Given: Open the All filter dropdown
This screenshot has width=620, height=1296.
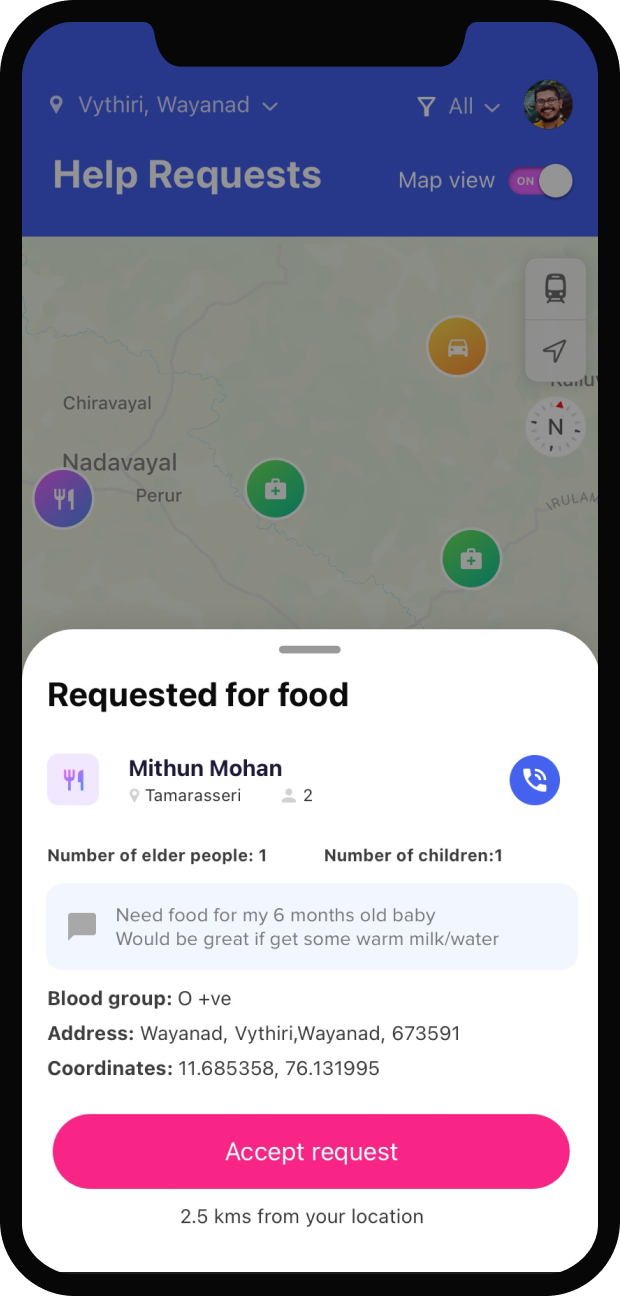Looking at the screenshot, I should click(459, 106).
